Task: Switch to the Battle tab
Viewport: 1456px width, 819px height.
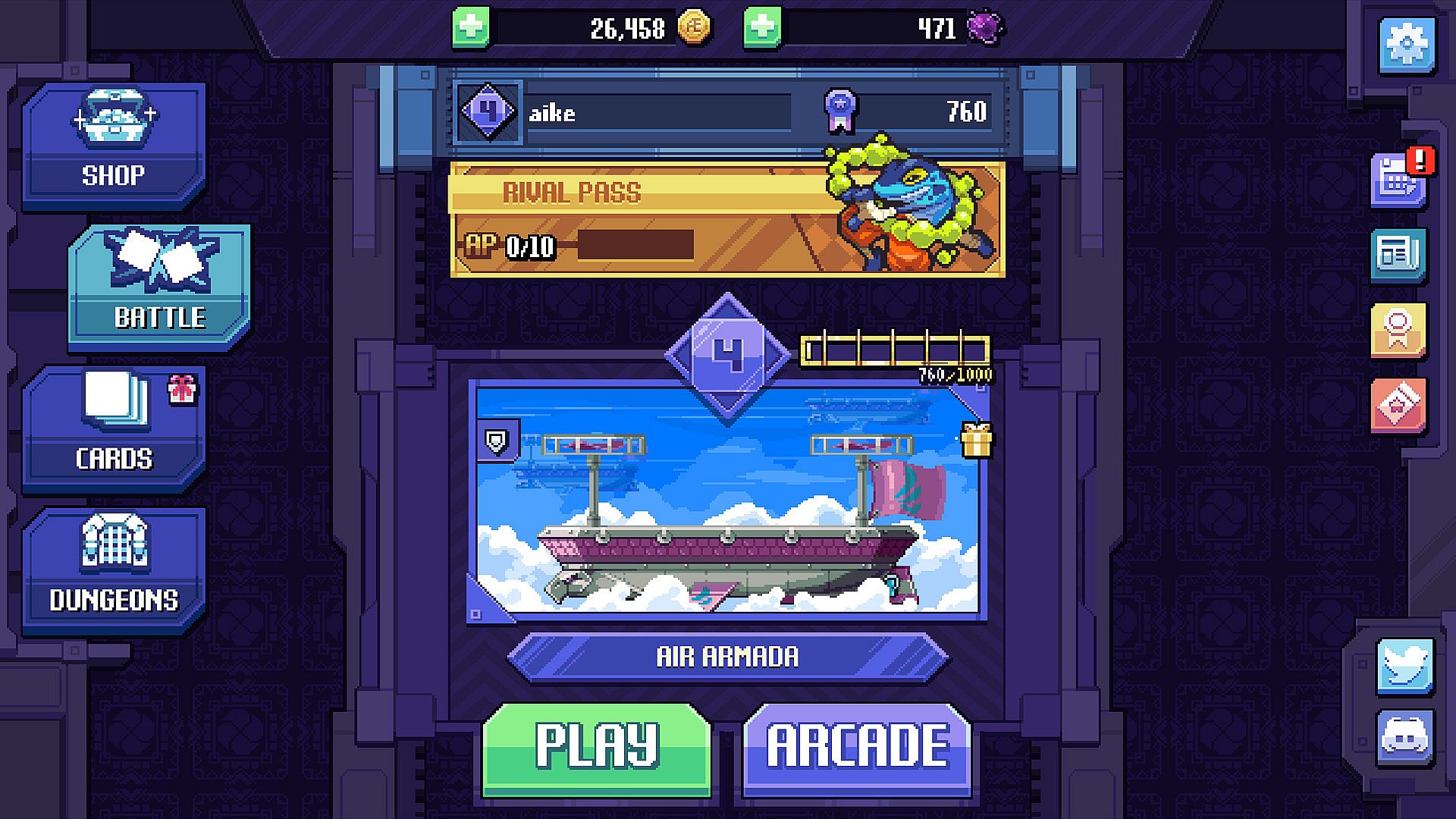Action: point(159,287)
